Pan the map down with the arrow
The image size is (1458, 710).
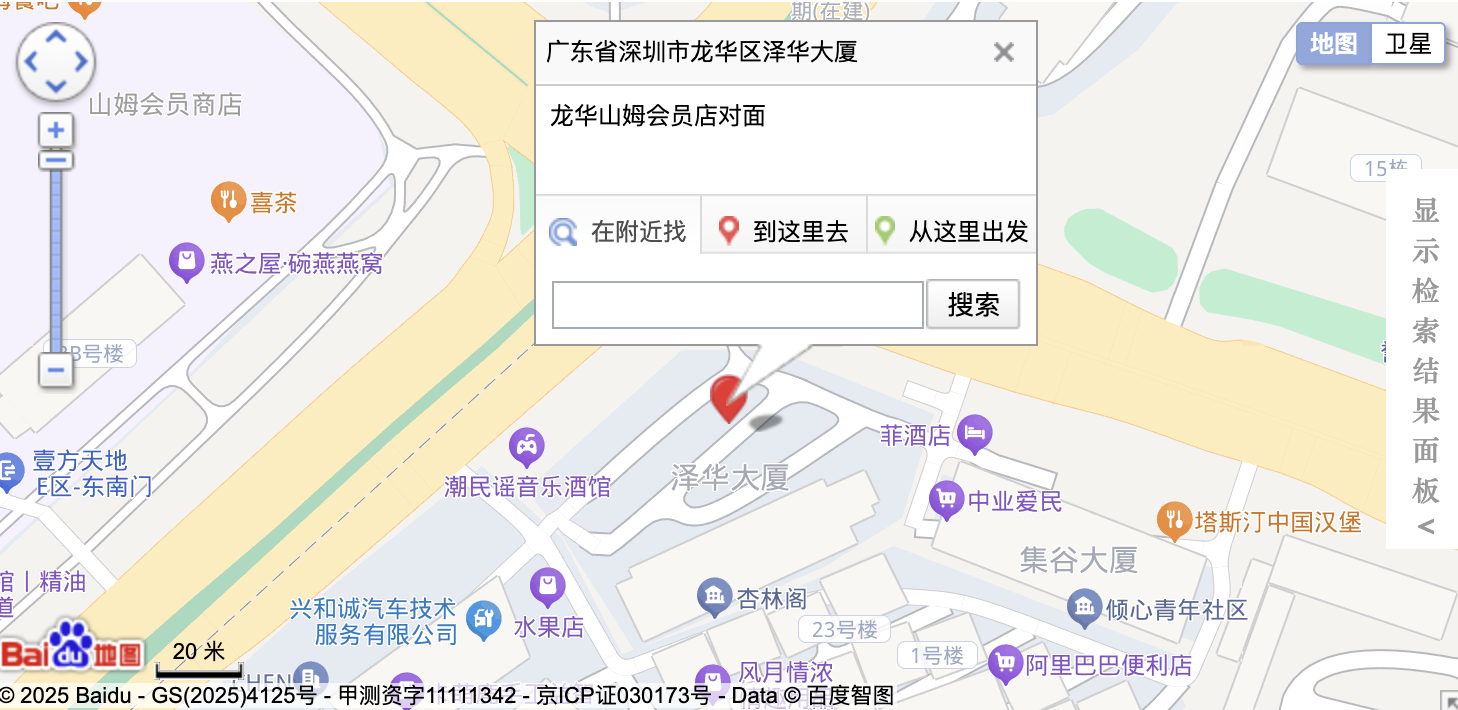pyautogui.click(x=56, y=86)
